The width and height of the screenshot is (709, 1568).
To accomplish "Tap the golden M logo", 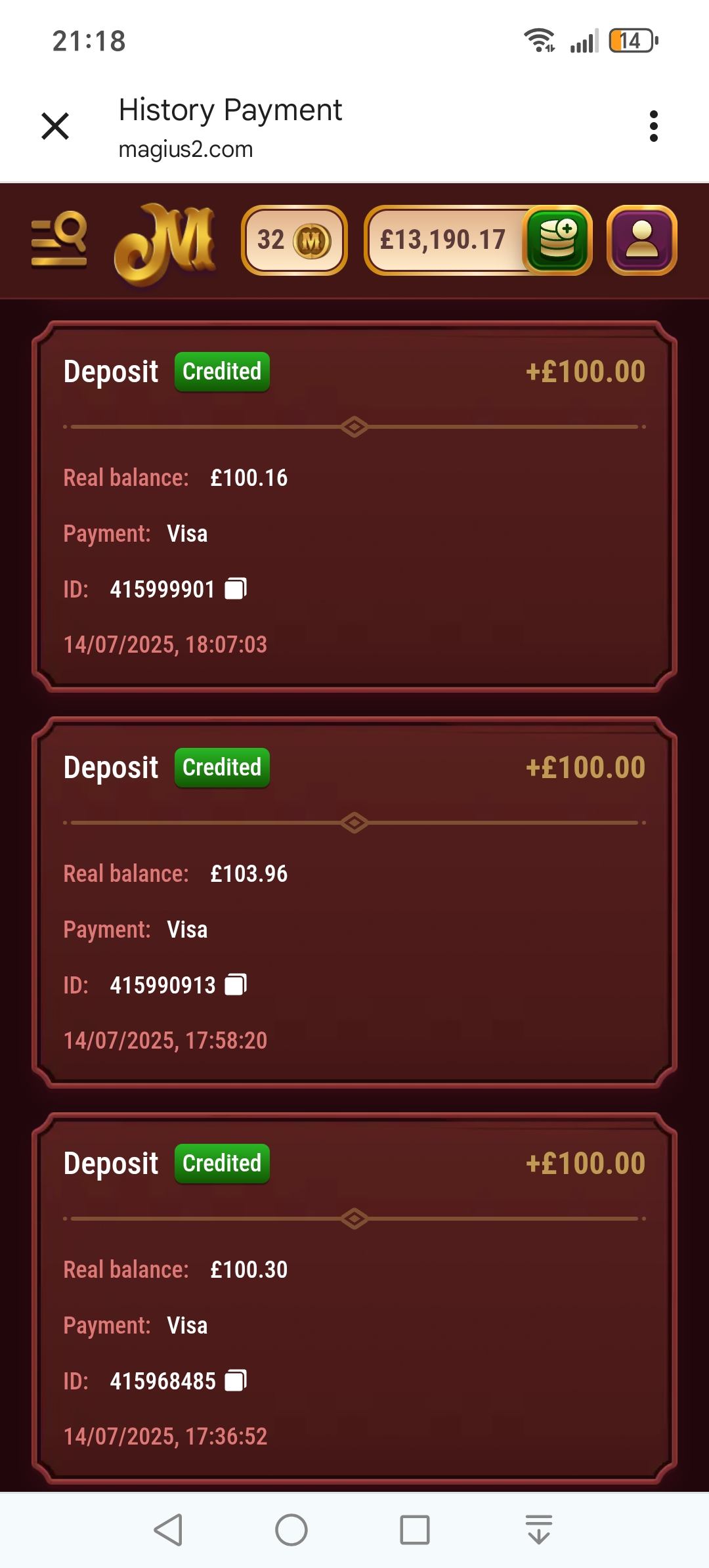I will pyautogui.click(x=164, y=242).
